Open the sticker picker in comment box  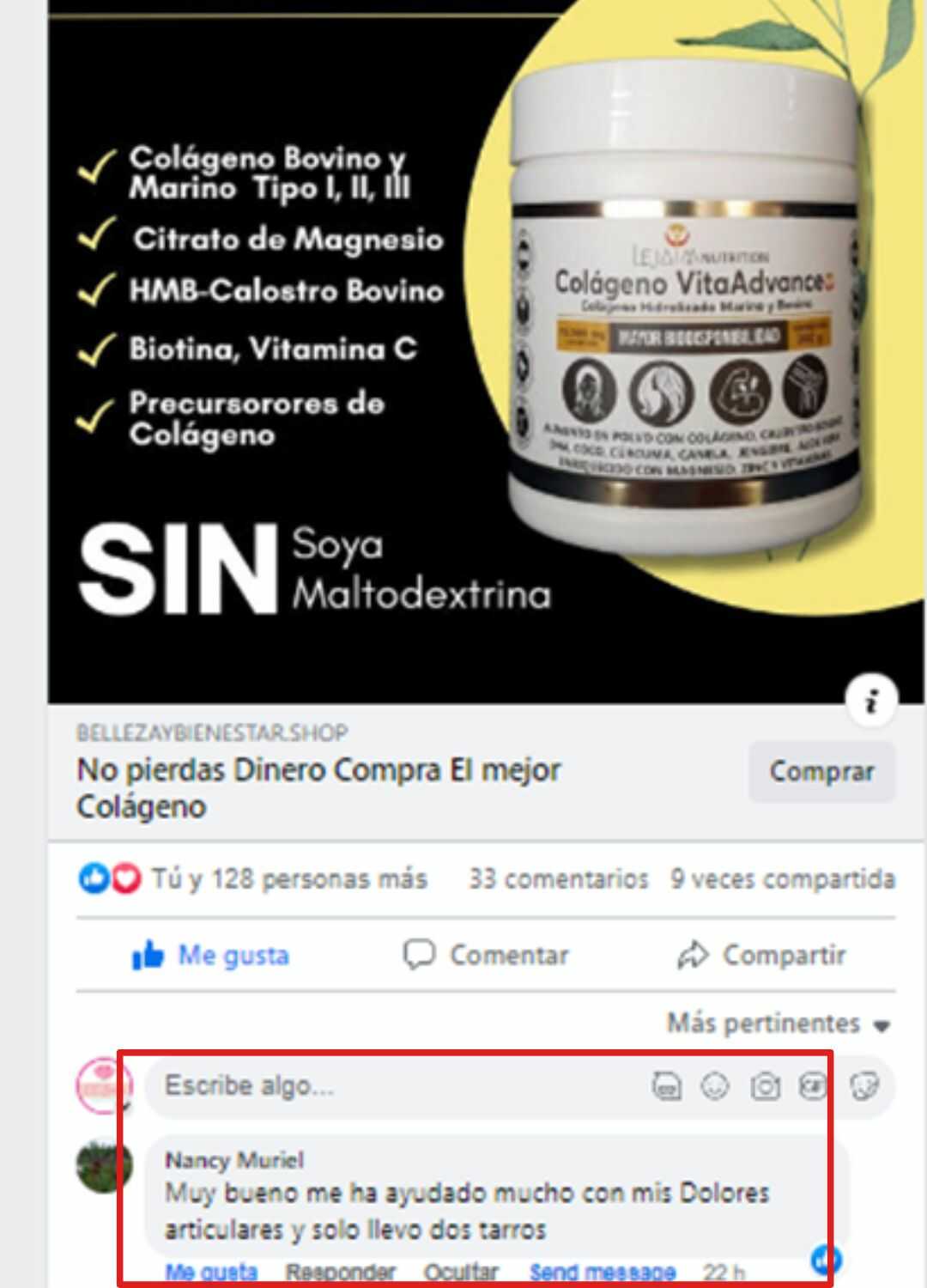[864, 1086]
